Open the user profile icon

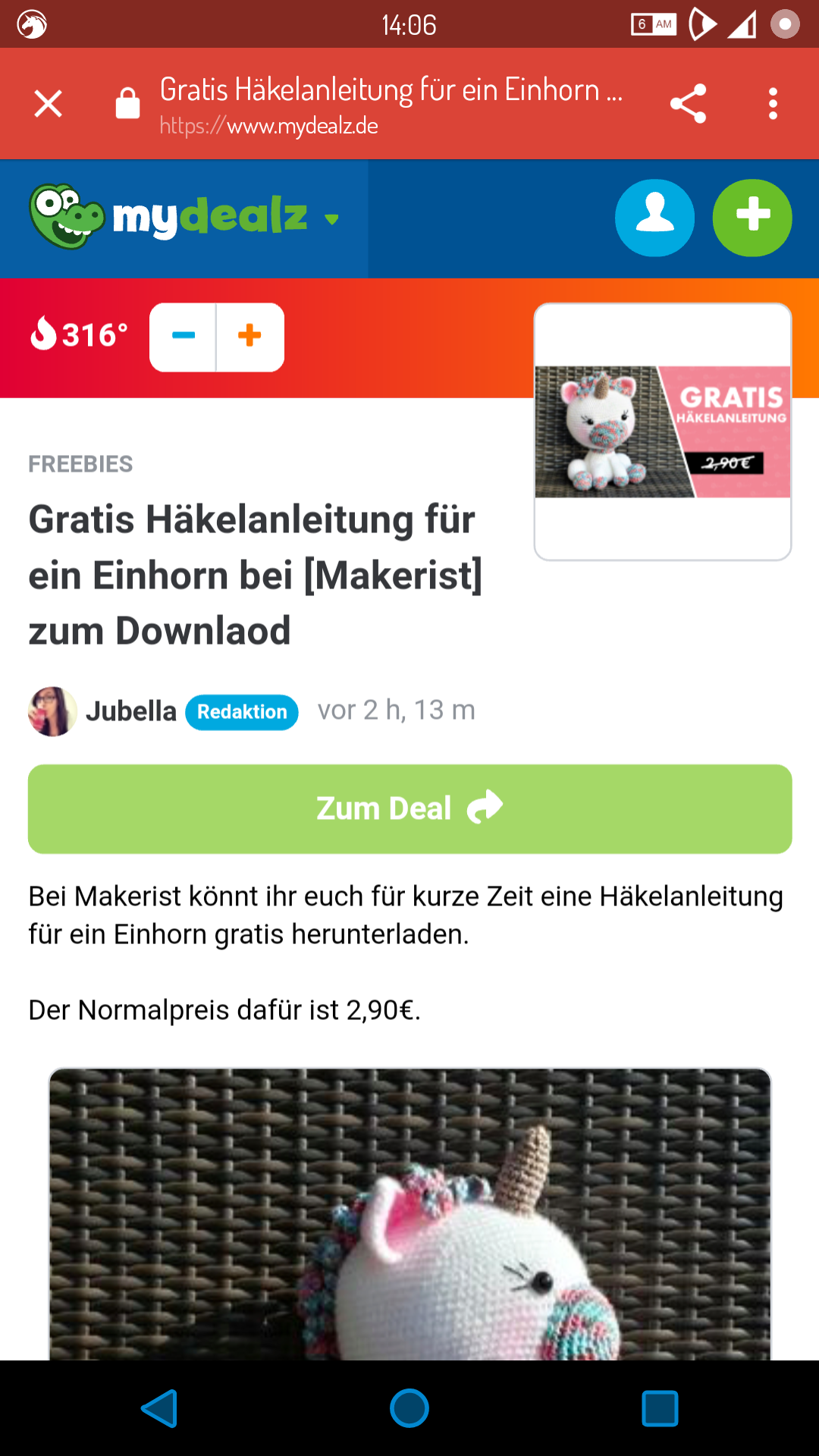(x=654, y=218)
